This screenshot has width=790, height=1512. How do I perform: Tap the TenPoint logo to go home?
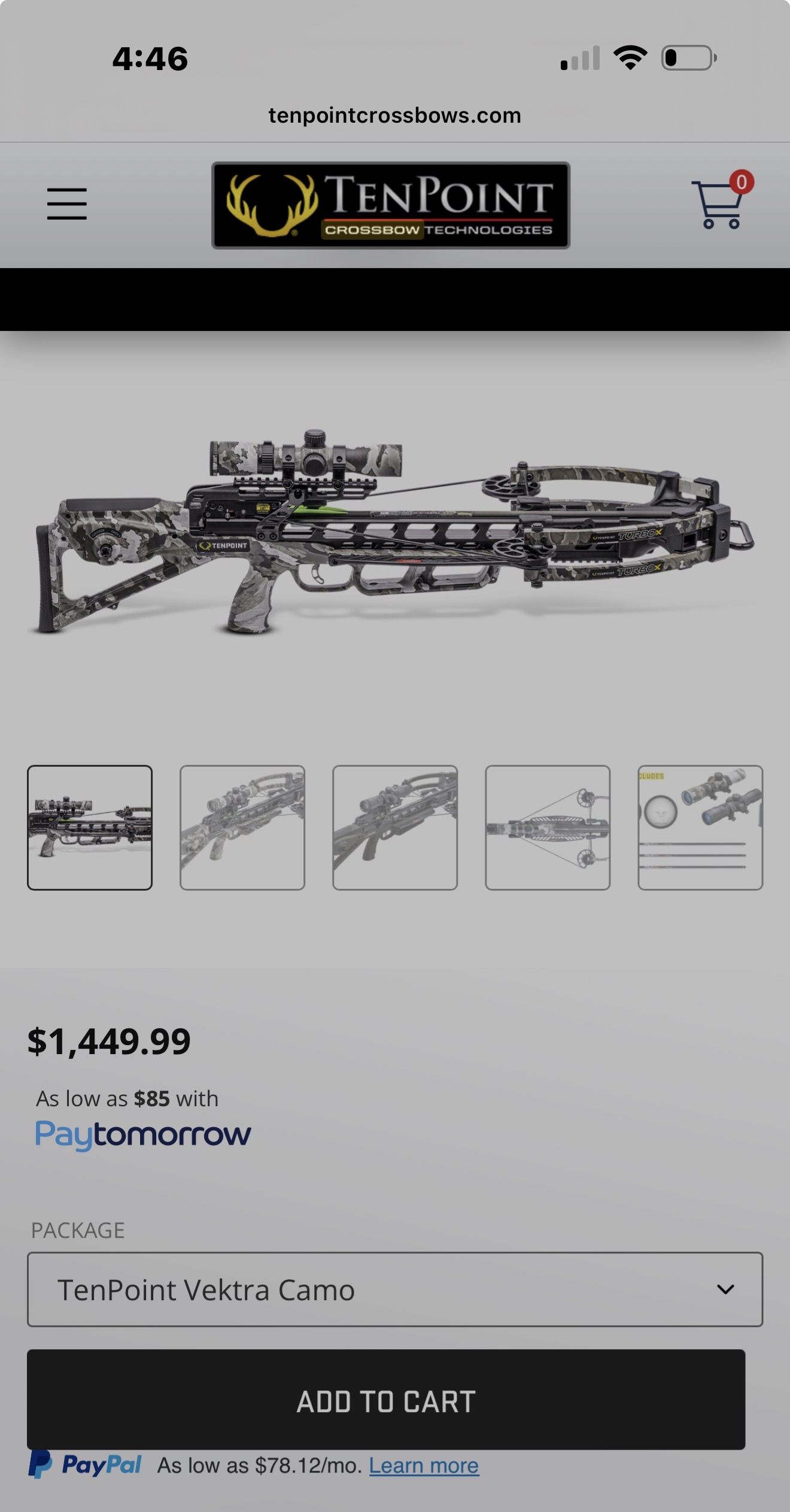pos(390,205)
